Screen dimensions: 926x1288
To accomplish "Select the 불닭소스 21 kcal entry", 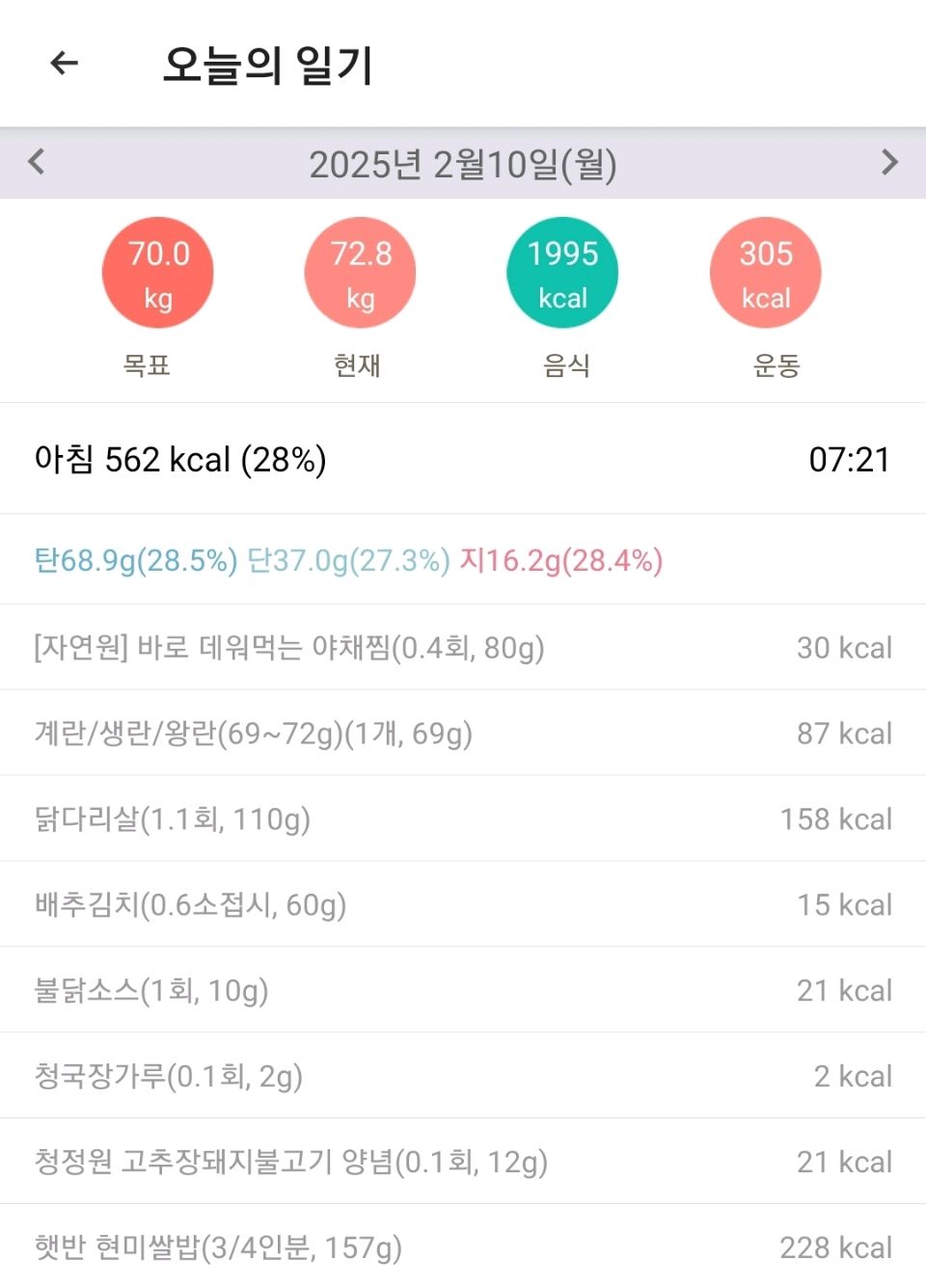I will 463,990.
